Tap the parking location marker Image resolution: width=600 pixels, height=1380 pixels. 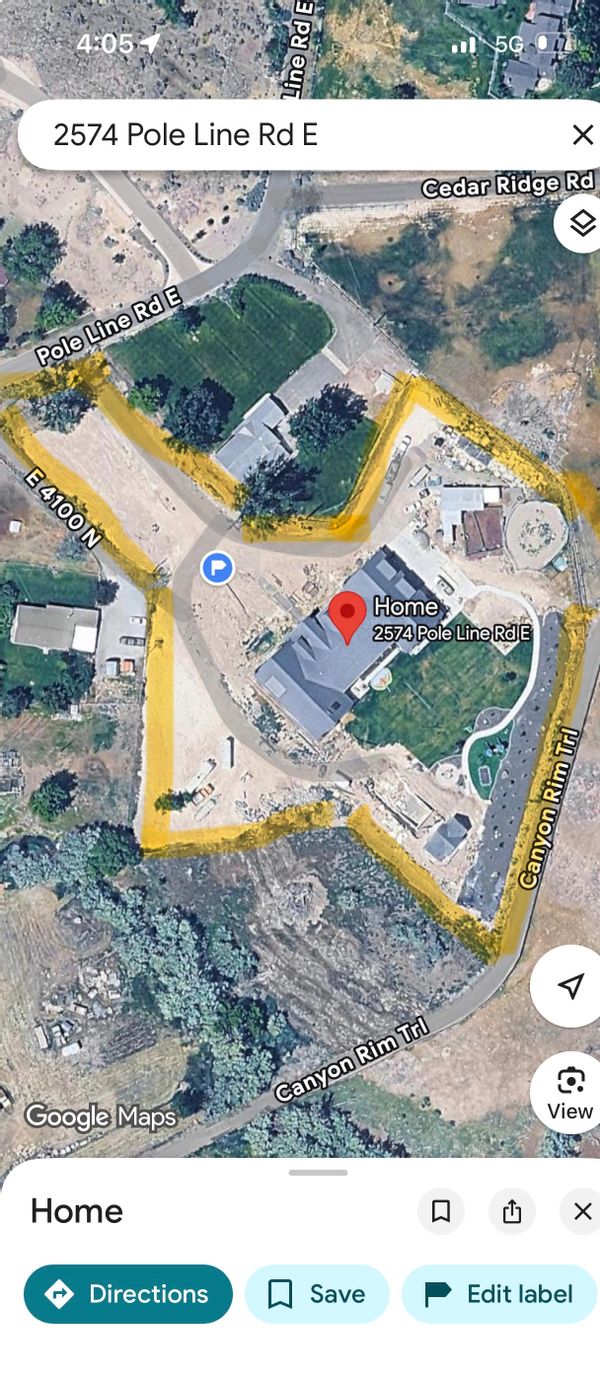click(217, 568)
